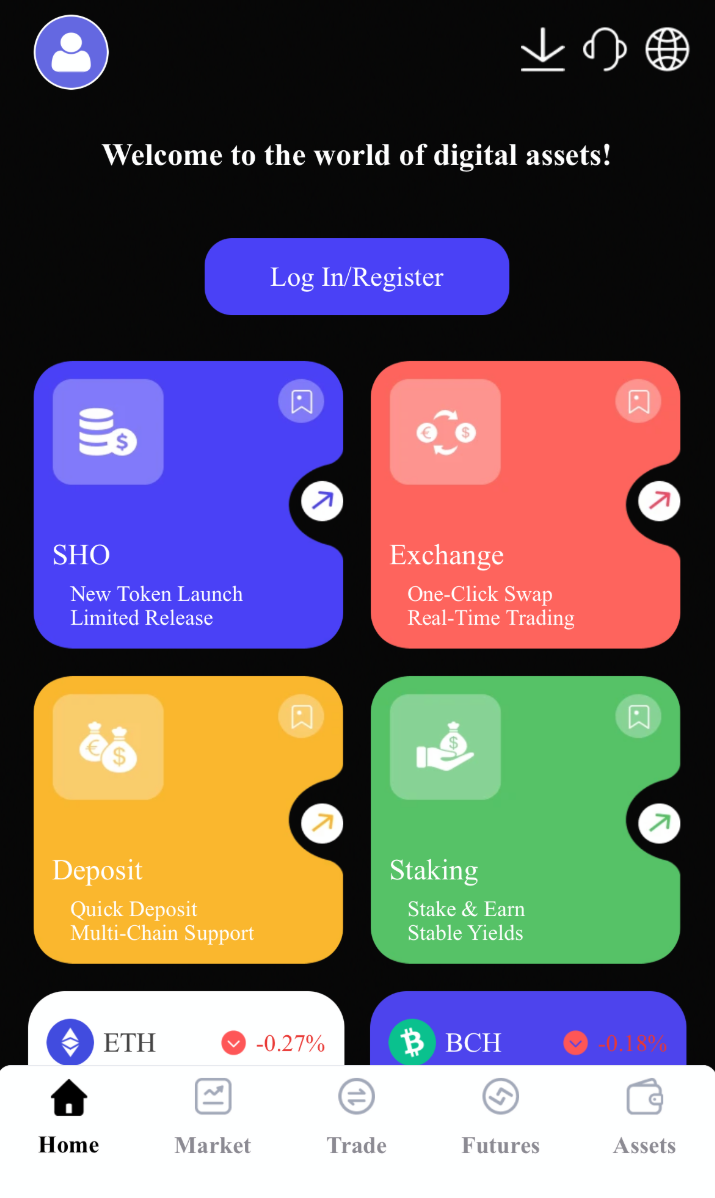Image resolution: width=715 pixels, height=1198 pixels.
Task: Open the Futures tab
Action: click(500, 1118)
